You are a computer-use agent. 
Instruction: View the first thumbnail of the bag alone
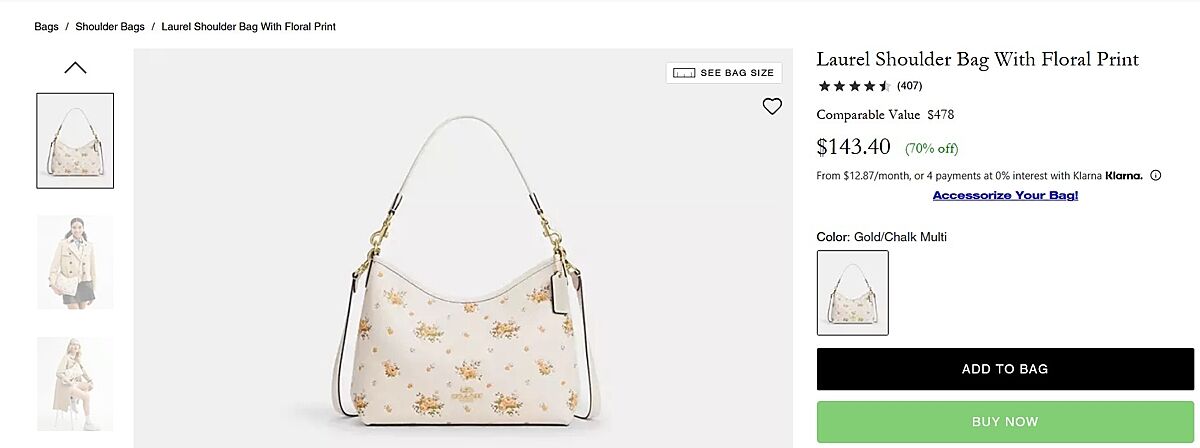[75, 141]
